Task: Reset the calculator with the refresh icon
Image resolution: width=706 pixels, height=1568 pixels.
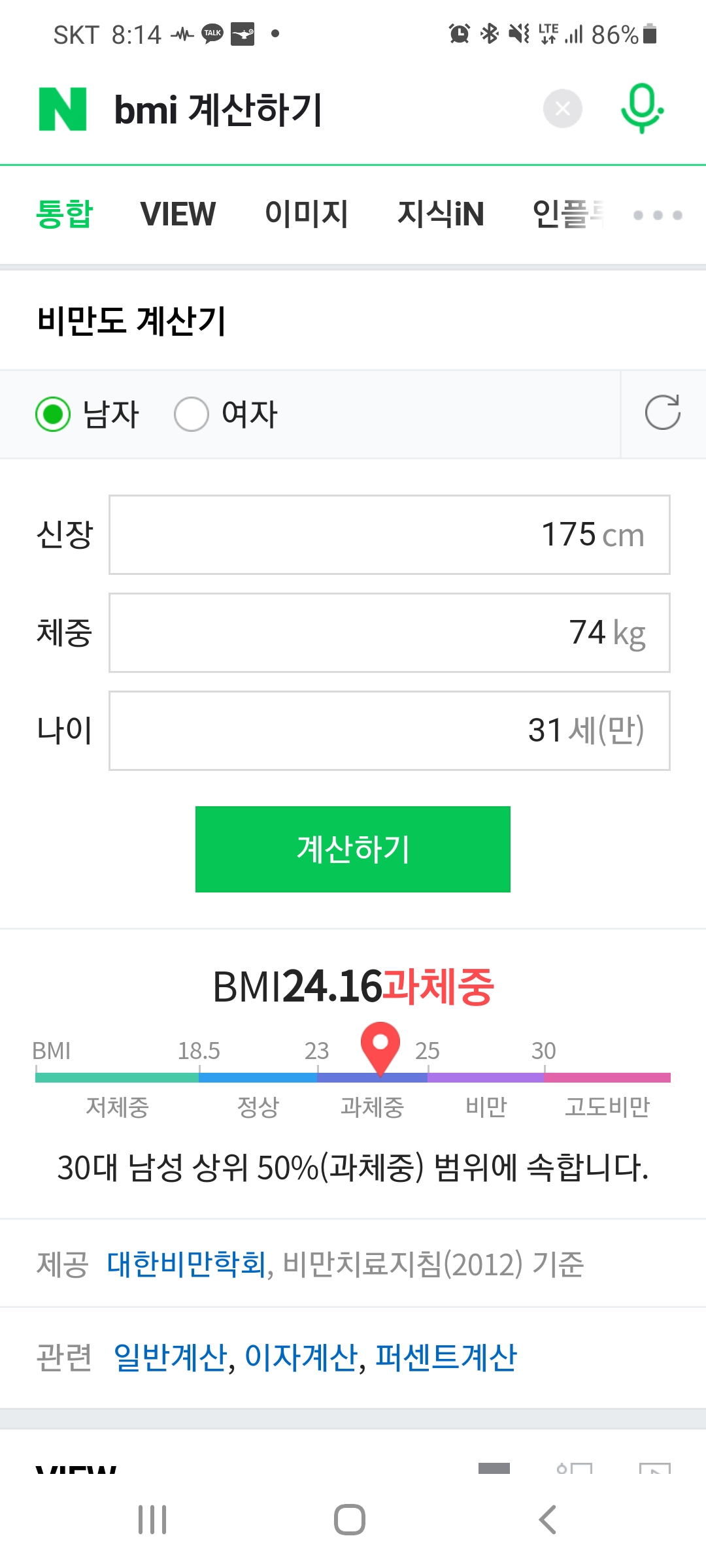Action: [662, 413]
